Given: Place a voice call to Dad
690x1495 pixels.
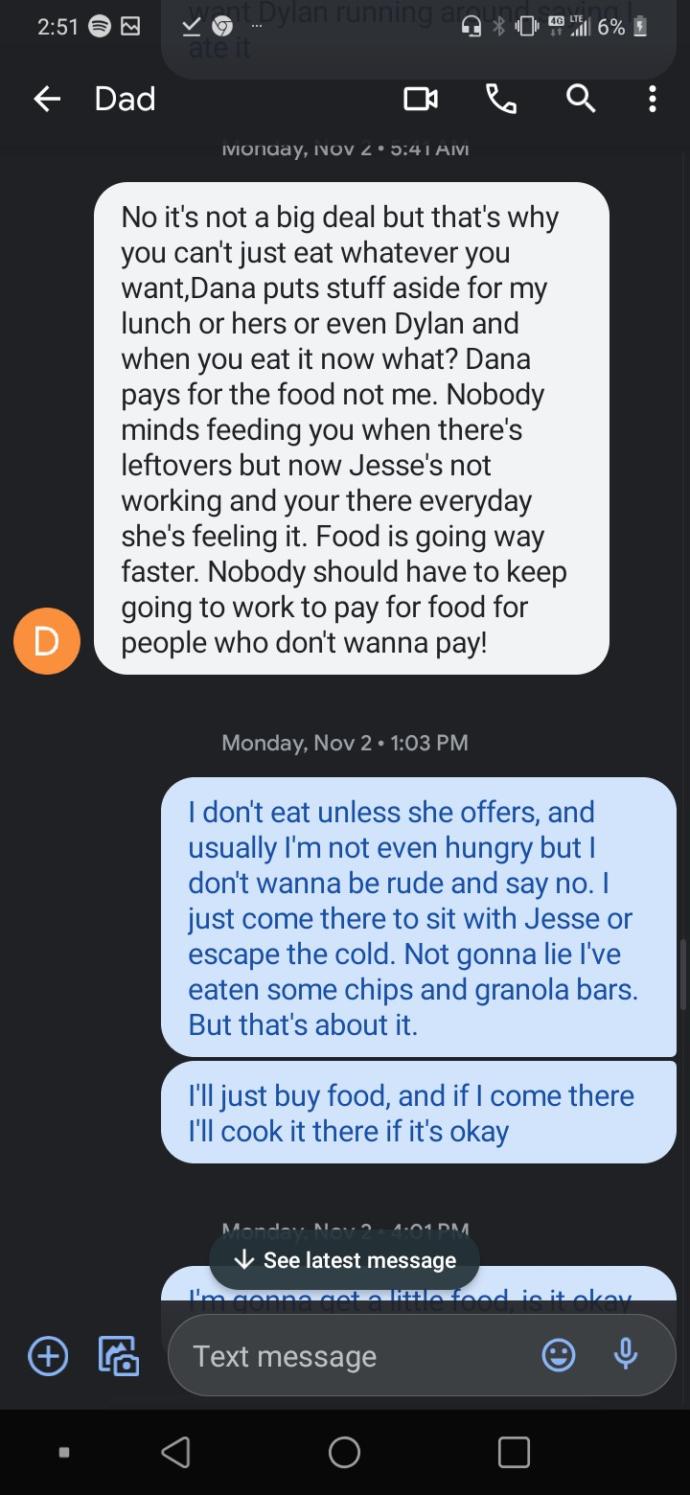Looking at the screenshot, I should 501,98.
